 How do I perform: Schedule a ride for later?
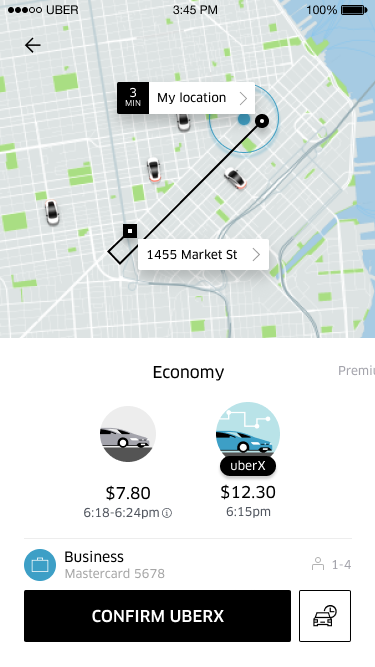[x=325, y=616]
